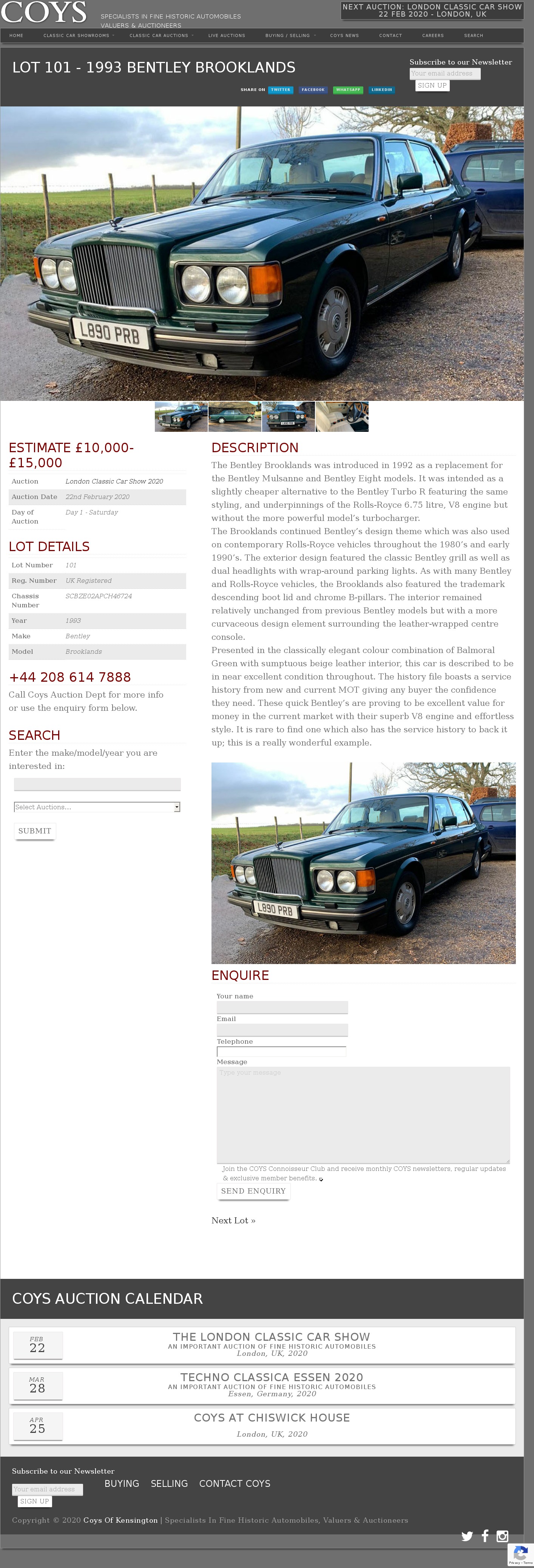Tap the Submit search button
Image resolution: width=534 pixels, height=1568 pixels.
pos(35,831)
